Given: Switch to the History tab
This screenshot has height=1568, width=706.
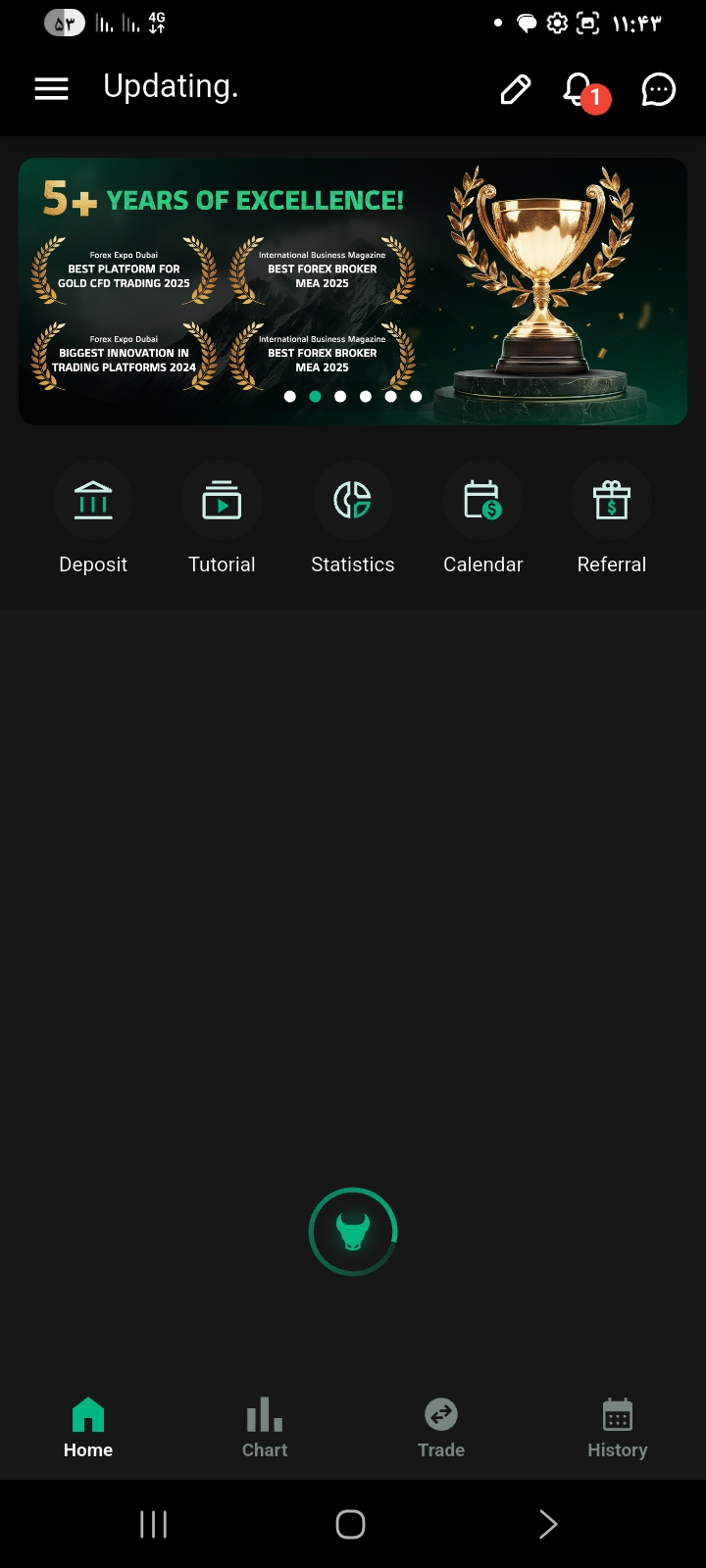Looking at the screenshot, I should [x=618, y=1428].
